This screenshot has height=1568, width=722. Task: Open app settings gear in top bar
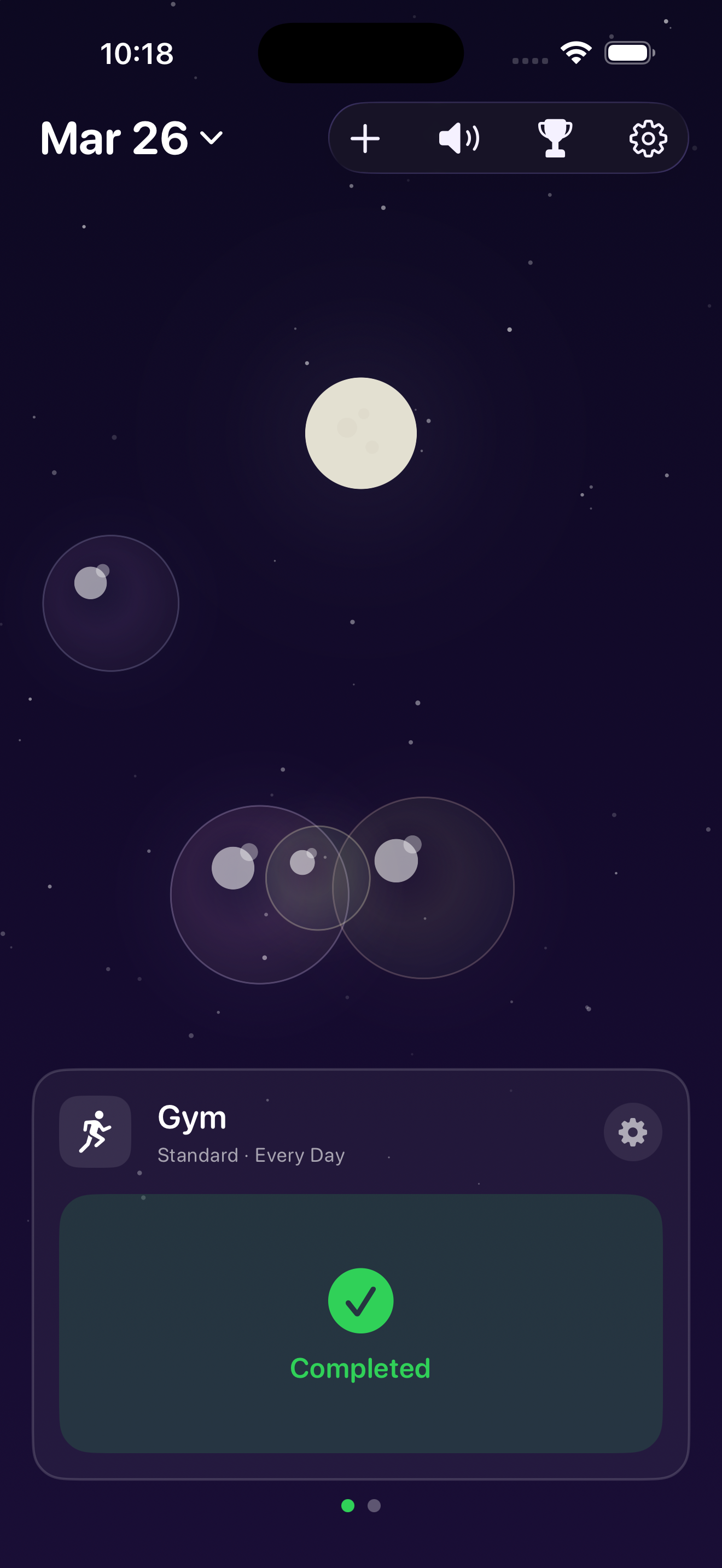pos(648,138)
